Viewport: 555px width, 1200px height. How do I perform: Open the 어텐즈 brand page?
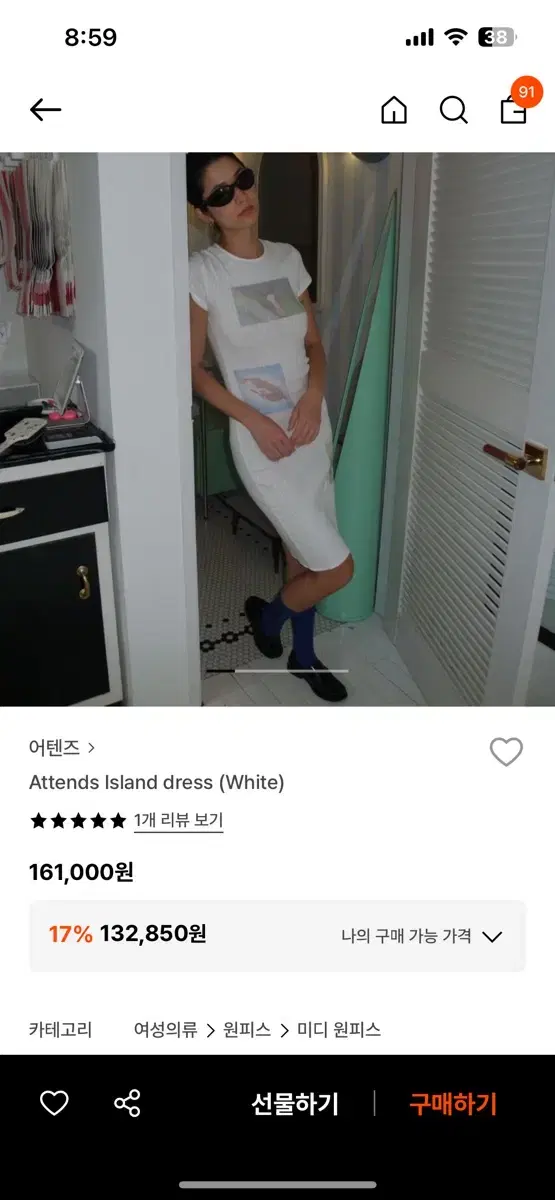coord(62,747)
